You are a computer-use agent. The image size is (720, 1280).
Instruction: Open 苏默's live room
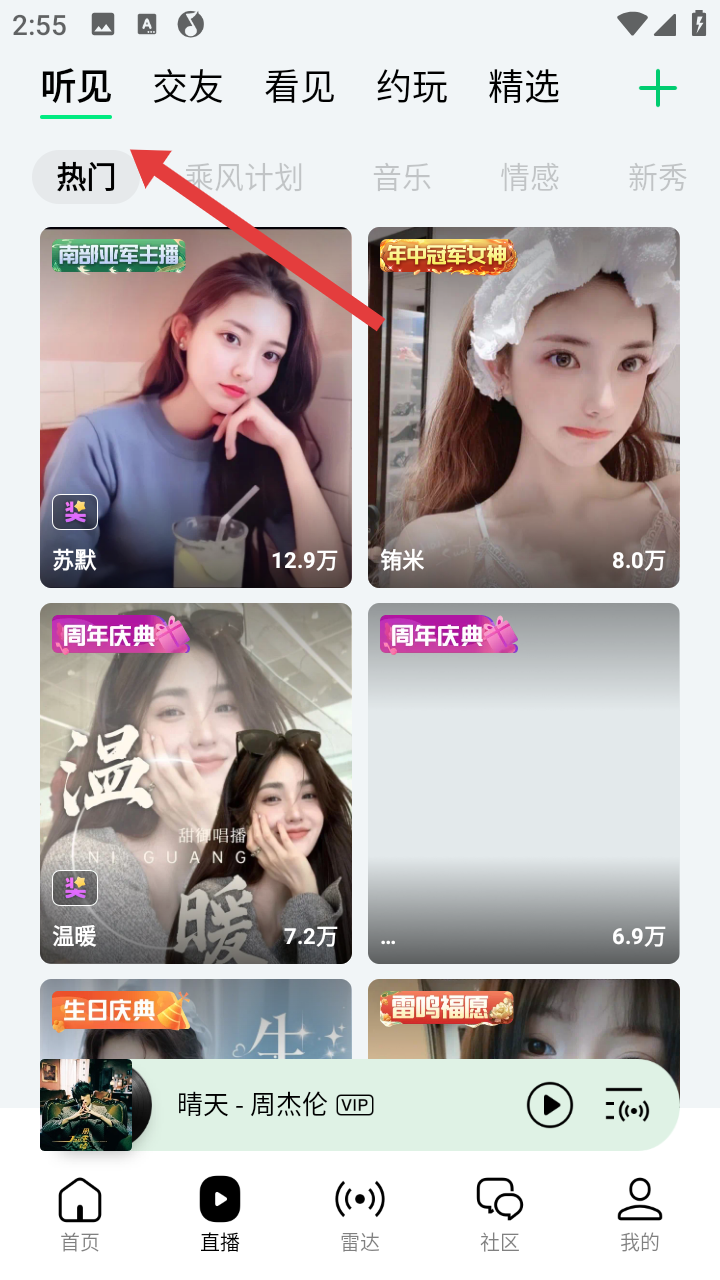click(x=196, y=407)
